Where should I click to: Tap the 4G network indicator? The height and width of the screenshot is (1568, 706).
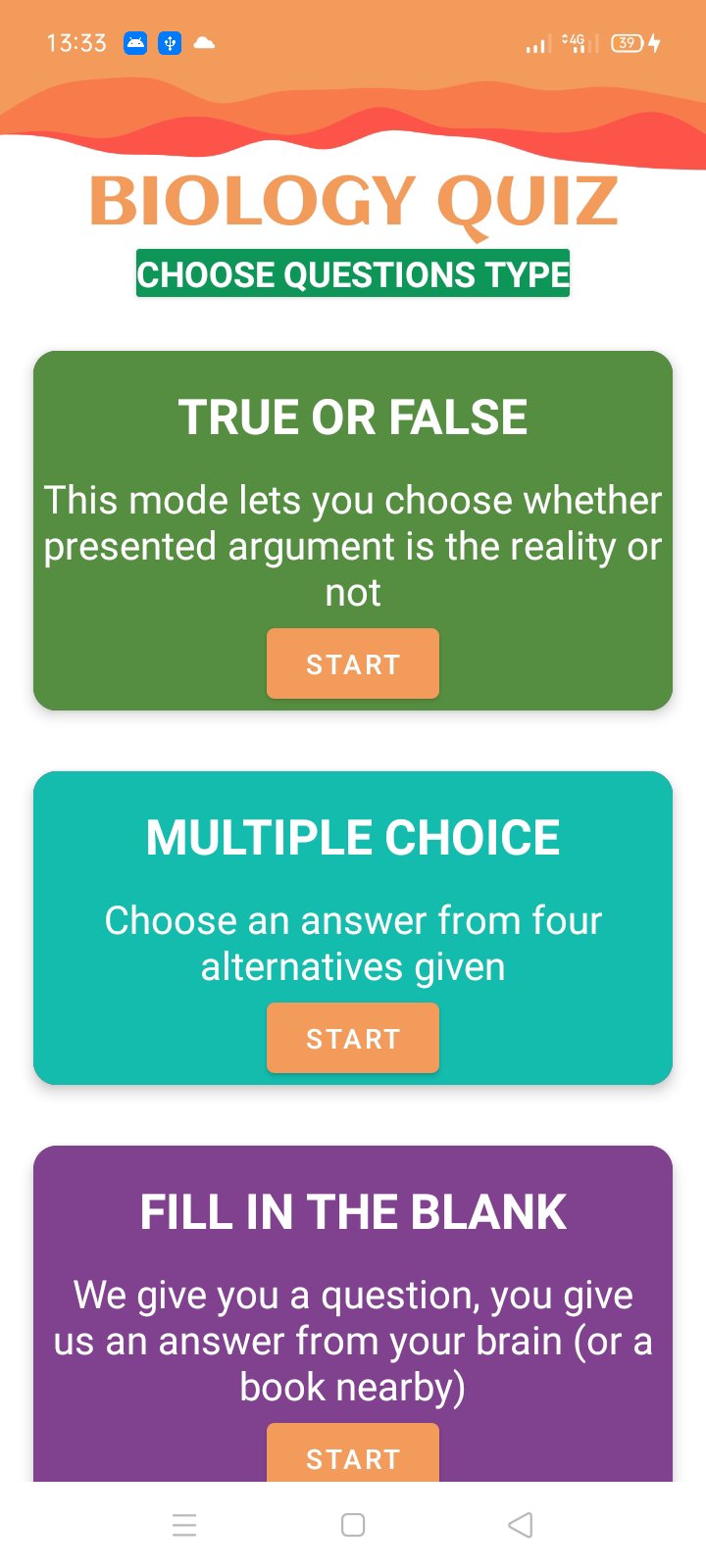[577, 43]
